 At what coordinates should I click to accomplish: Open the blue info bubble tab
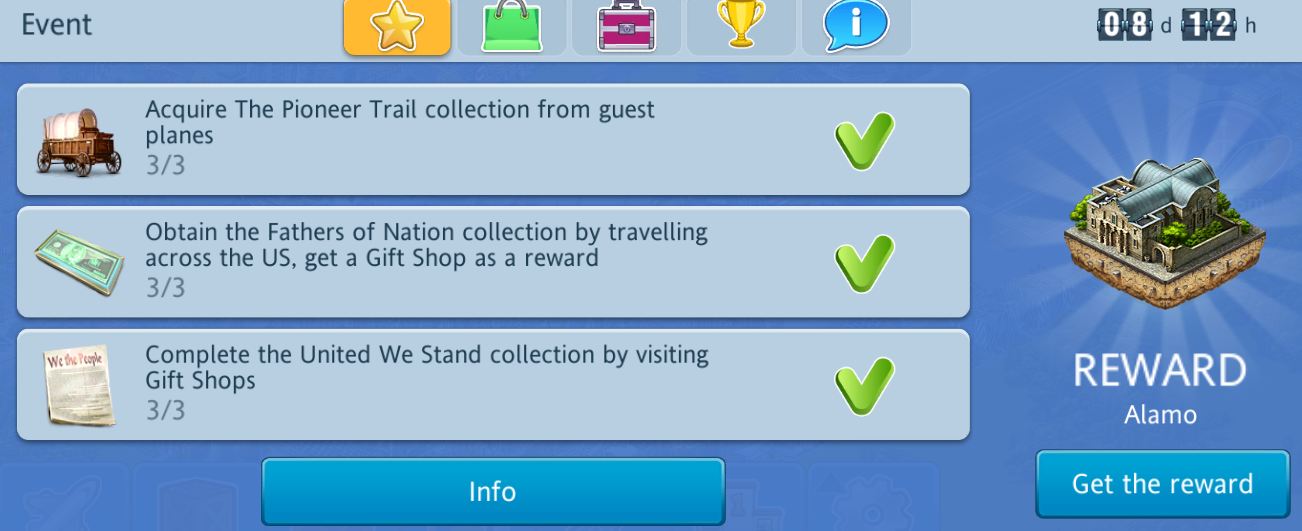[x=856, y=27]
